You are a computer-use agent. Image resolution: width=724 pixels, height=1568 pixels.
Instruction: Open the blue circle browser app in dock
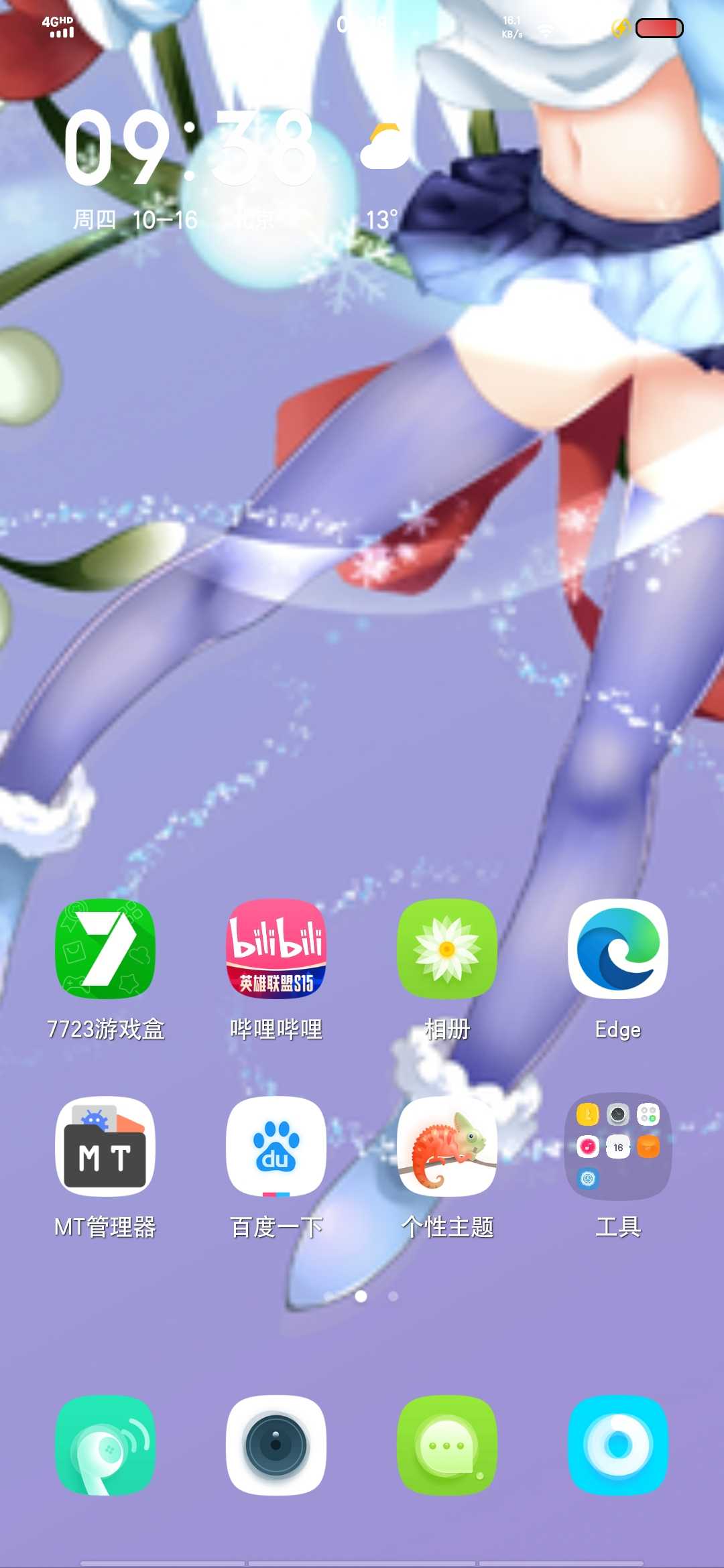point(618,1445)
